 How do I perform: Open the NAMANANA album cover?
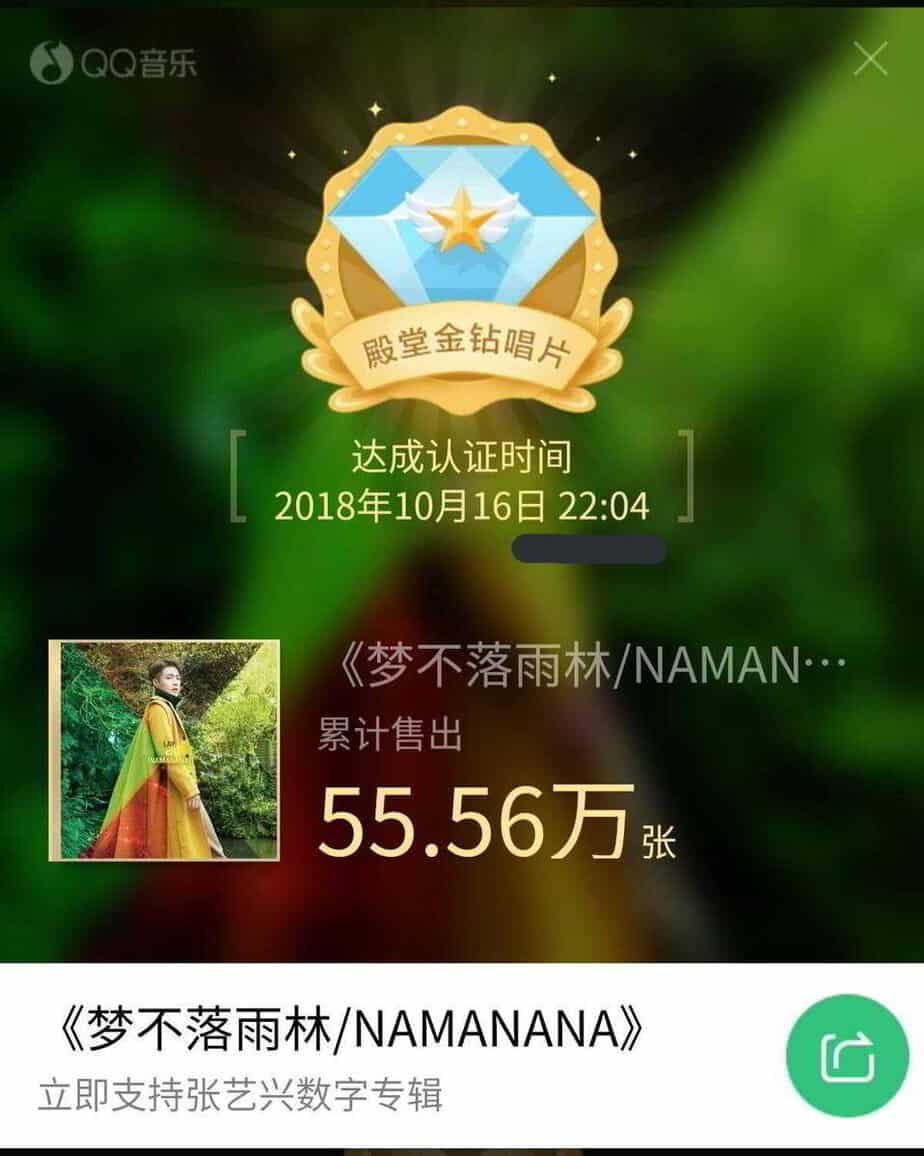164,750
